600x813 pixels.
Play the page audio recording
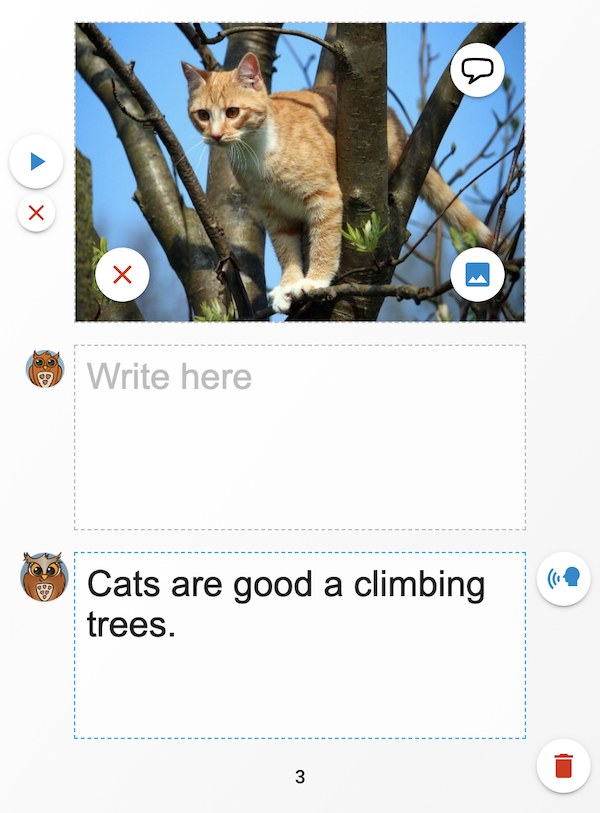[x=37, y=162]
